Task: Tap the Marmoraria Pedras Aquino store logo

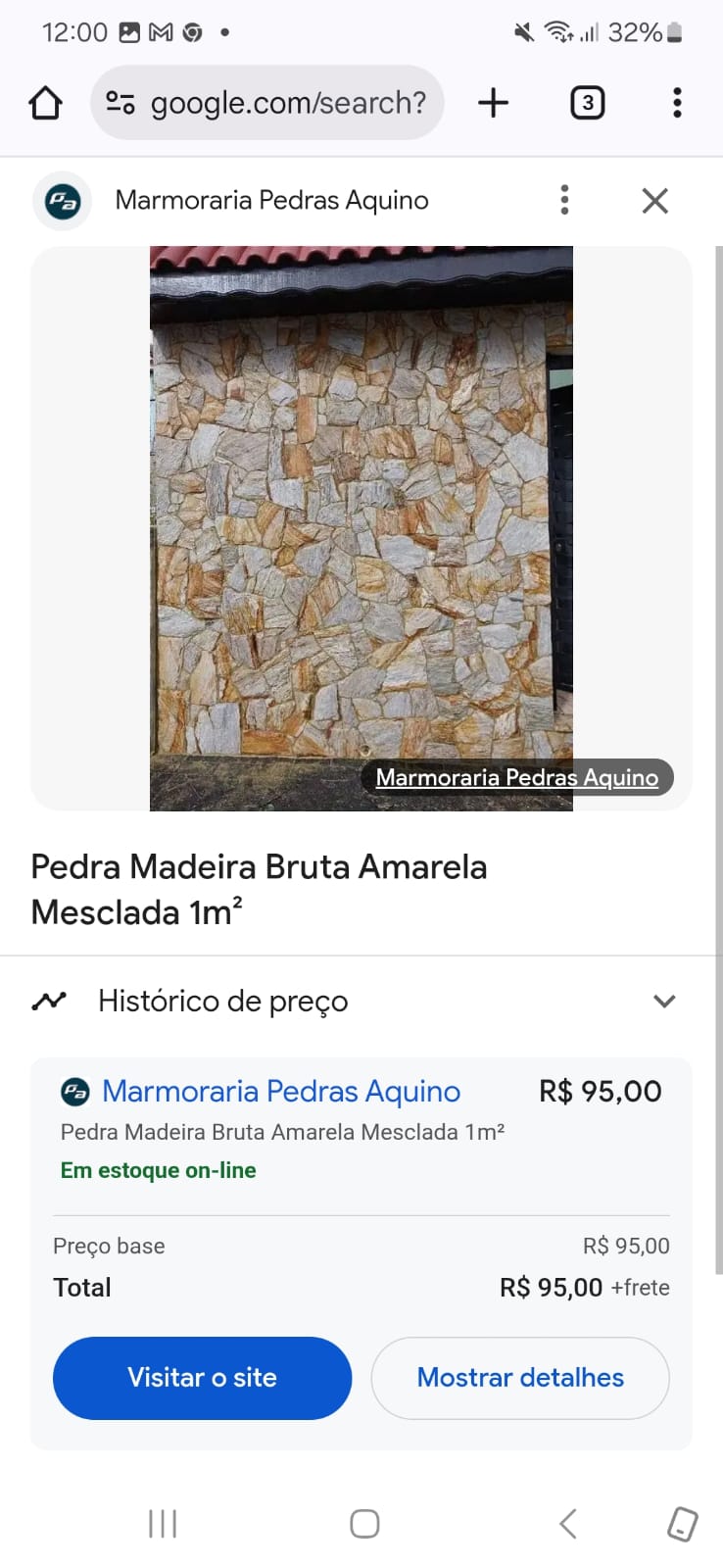Action: tap(62, 200)
